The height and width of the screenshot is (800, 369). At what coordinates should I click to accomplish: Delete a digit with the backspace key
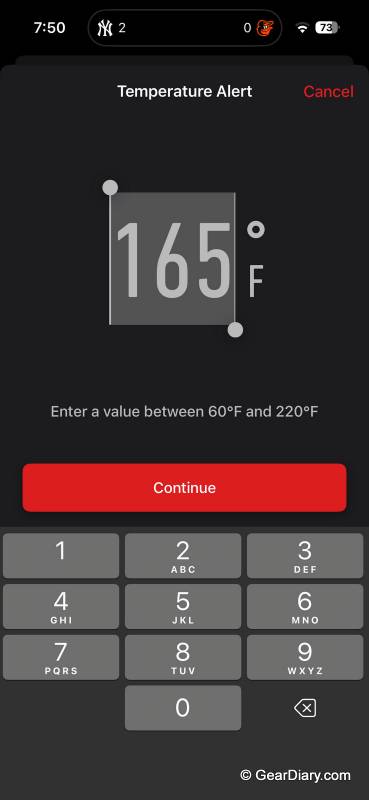[305, 708]
